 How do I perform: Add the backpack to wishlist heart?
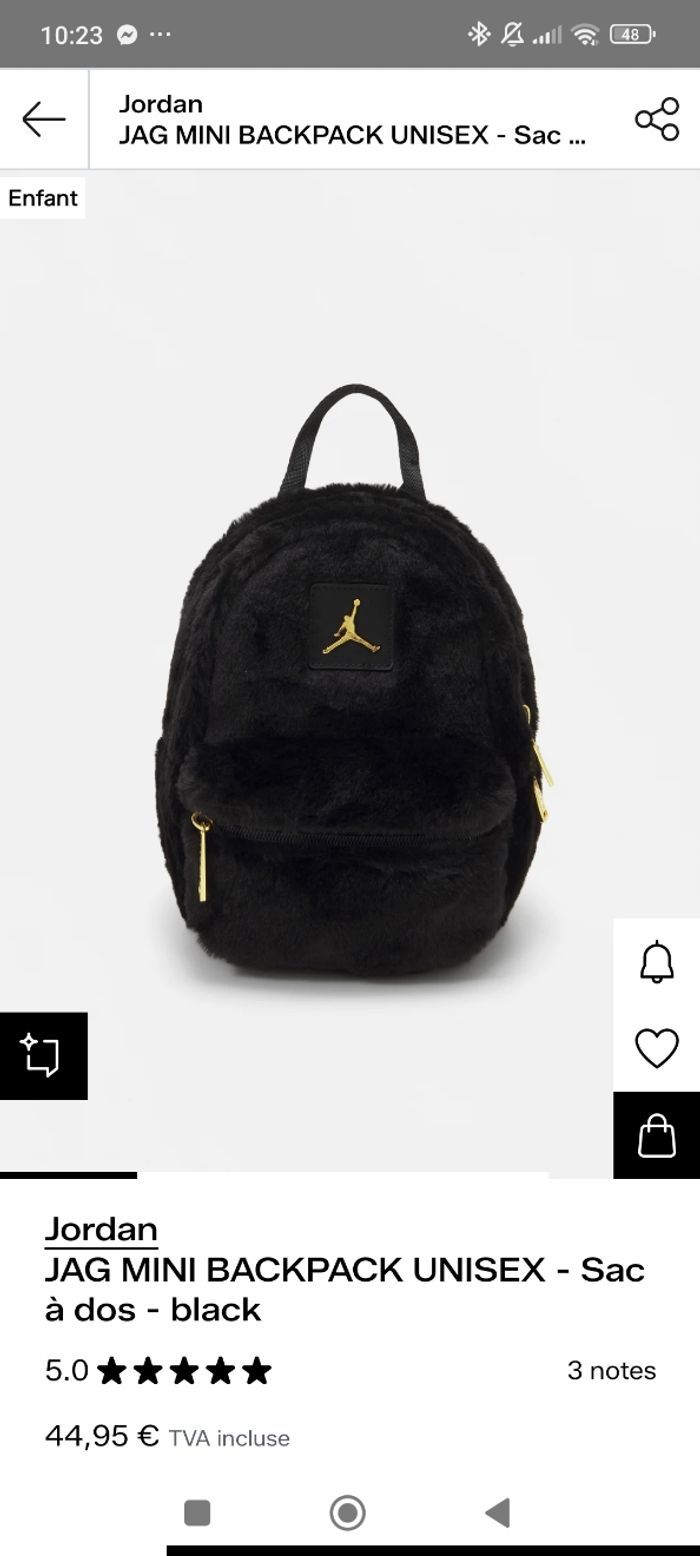(x=656, y=1048)
